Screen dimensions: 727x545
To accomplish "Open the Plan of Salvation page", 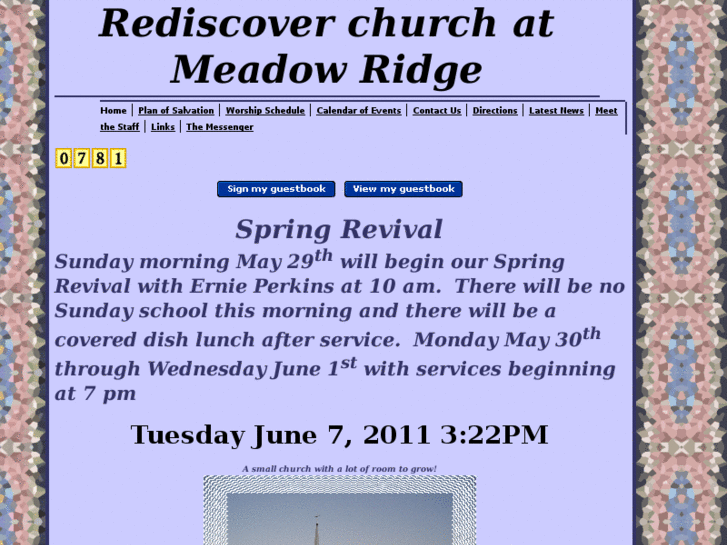I will pyautogui.click(x=176, y=111).
